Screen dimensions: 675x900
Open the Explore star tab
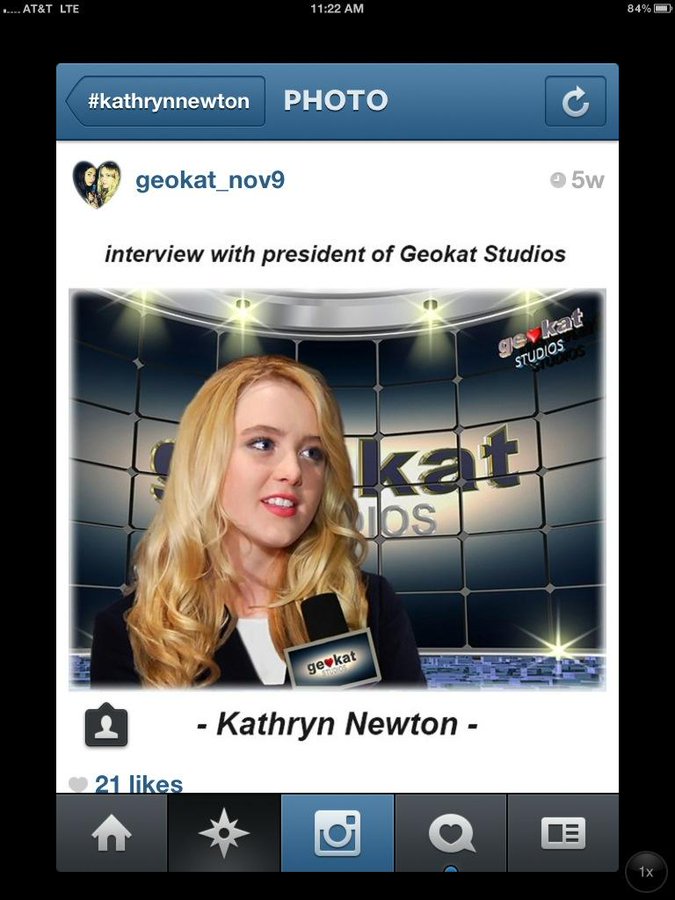pyautogui.click(x=224, y=834)
